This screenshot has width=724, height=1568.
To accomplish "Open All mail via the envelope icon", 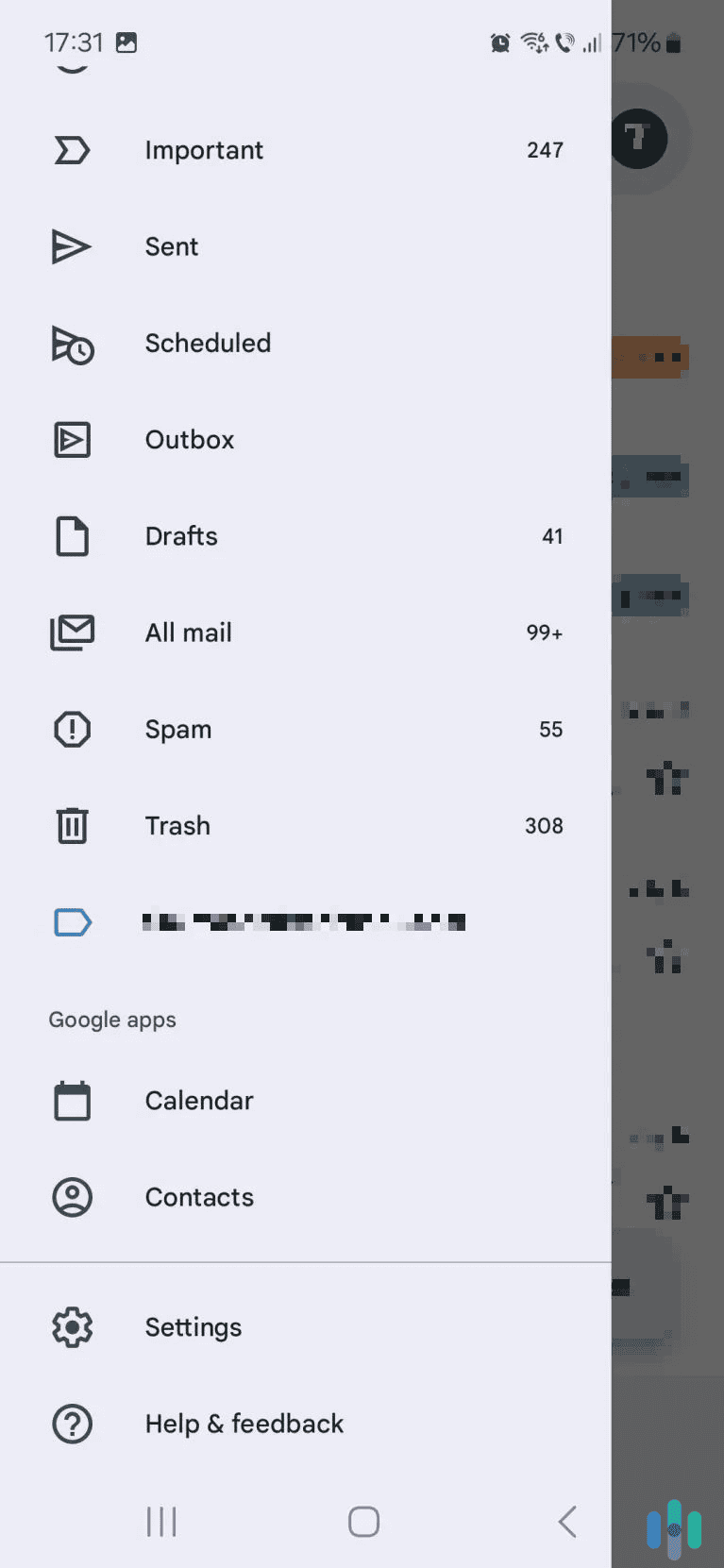I will click(72, 632).
